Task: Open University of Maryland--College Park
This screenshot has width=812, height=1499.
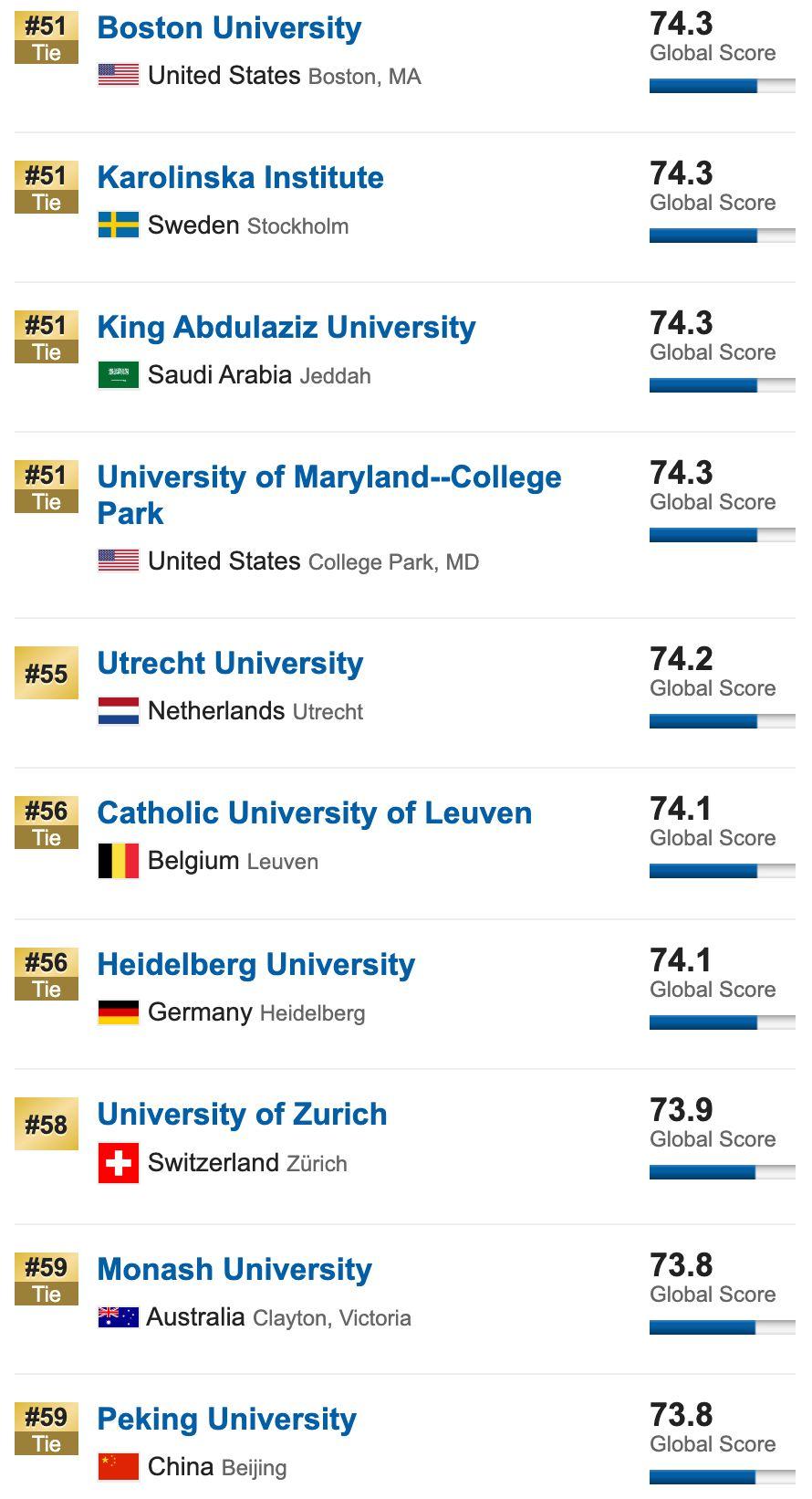Action: click(x=328, y=477)
